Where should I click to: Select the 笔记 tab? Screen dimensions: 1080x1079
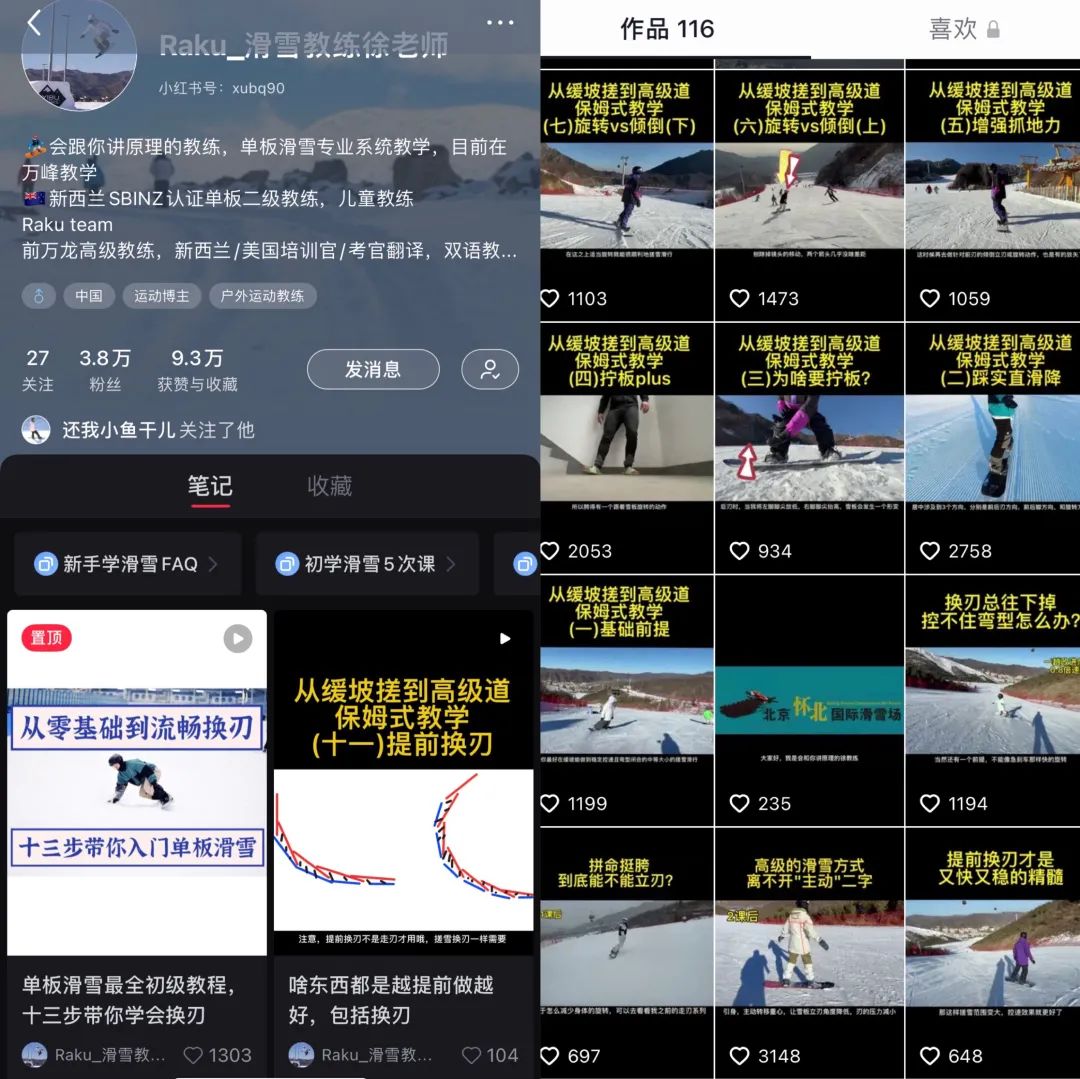click(210, 486)
